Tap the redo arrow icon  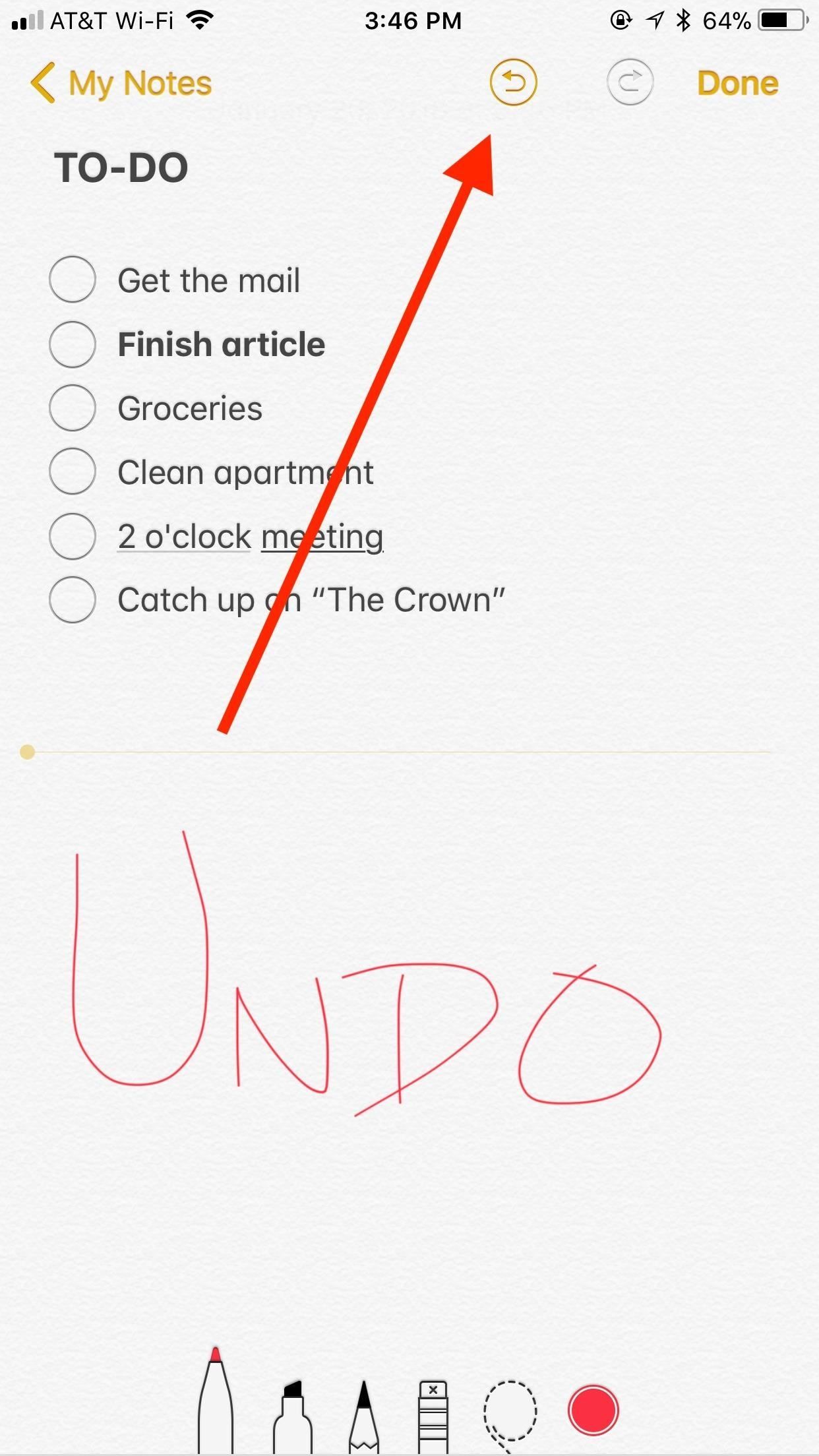pyautogui.click(x=630, y=83)
